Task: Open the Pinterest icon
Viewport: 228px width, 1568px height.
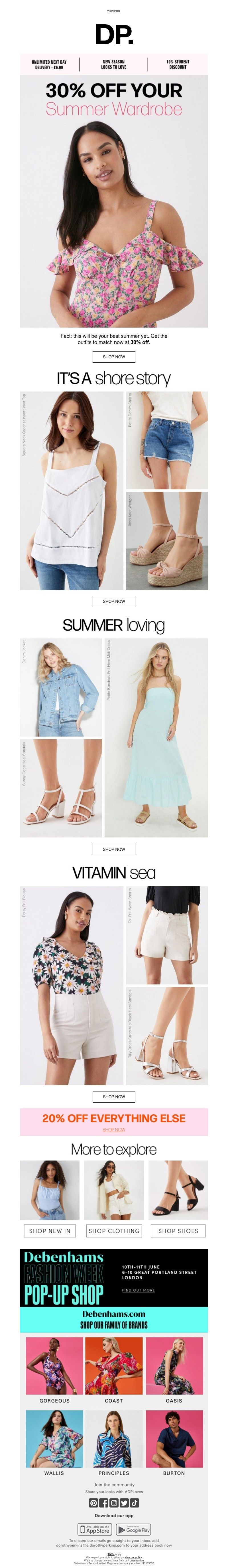Action: click(x=94, y=1503)
